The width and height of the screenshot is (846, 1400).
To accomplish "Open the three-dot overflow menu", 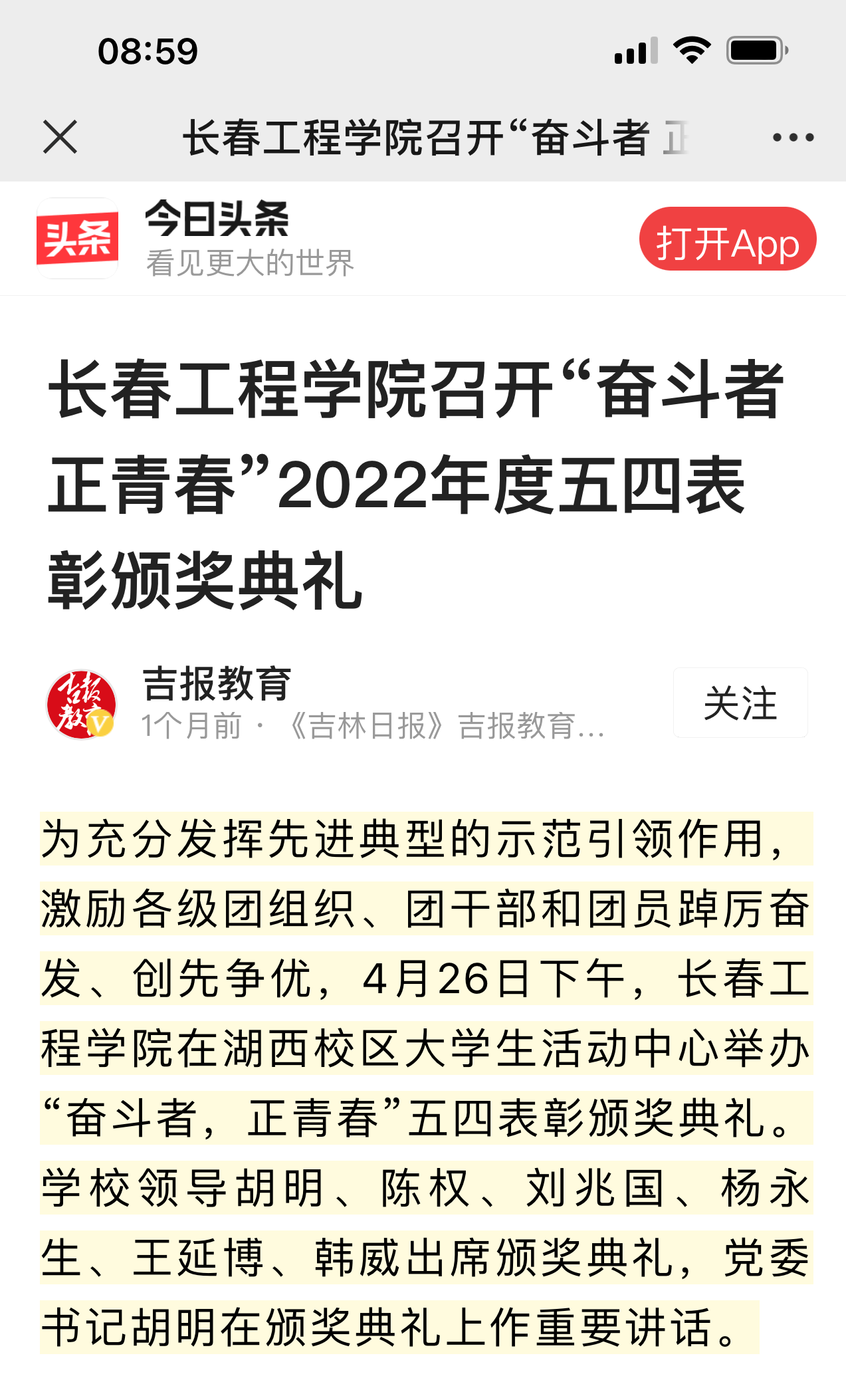I will pos(793,138).
